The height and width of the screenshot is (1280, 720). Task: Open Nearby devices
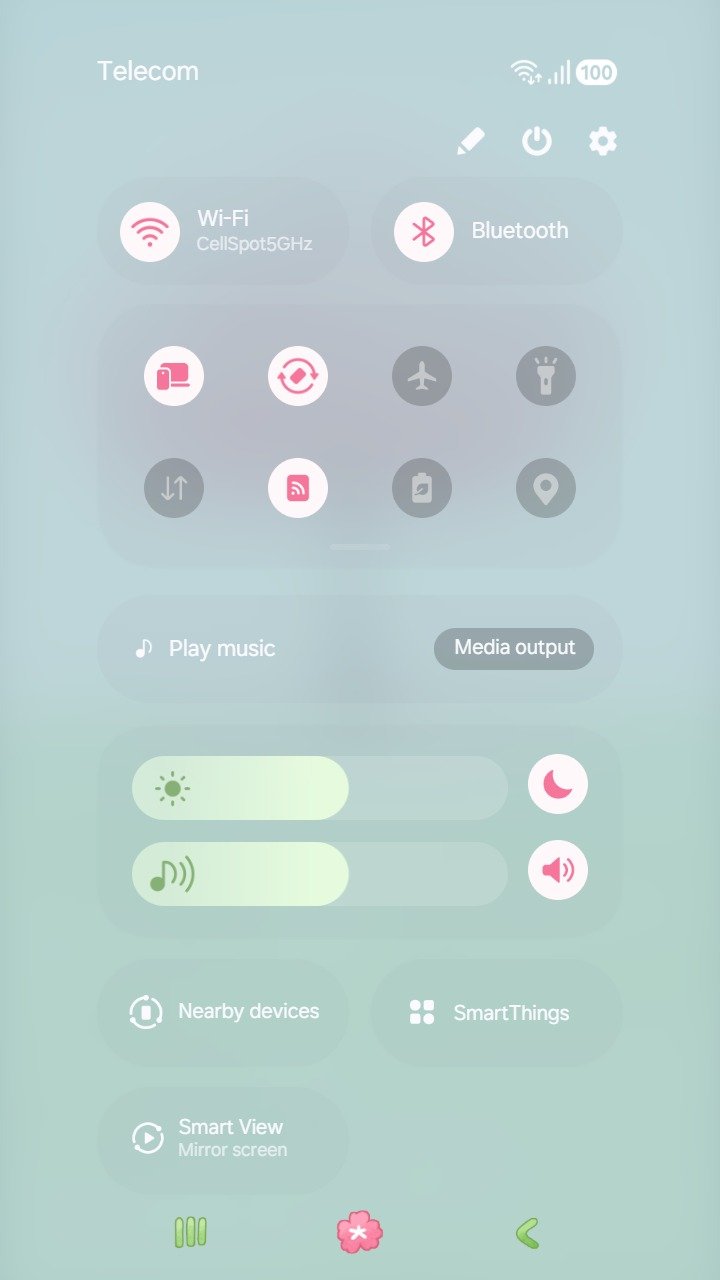tap(223, 1012)
